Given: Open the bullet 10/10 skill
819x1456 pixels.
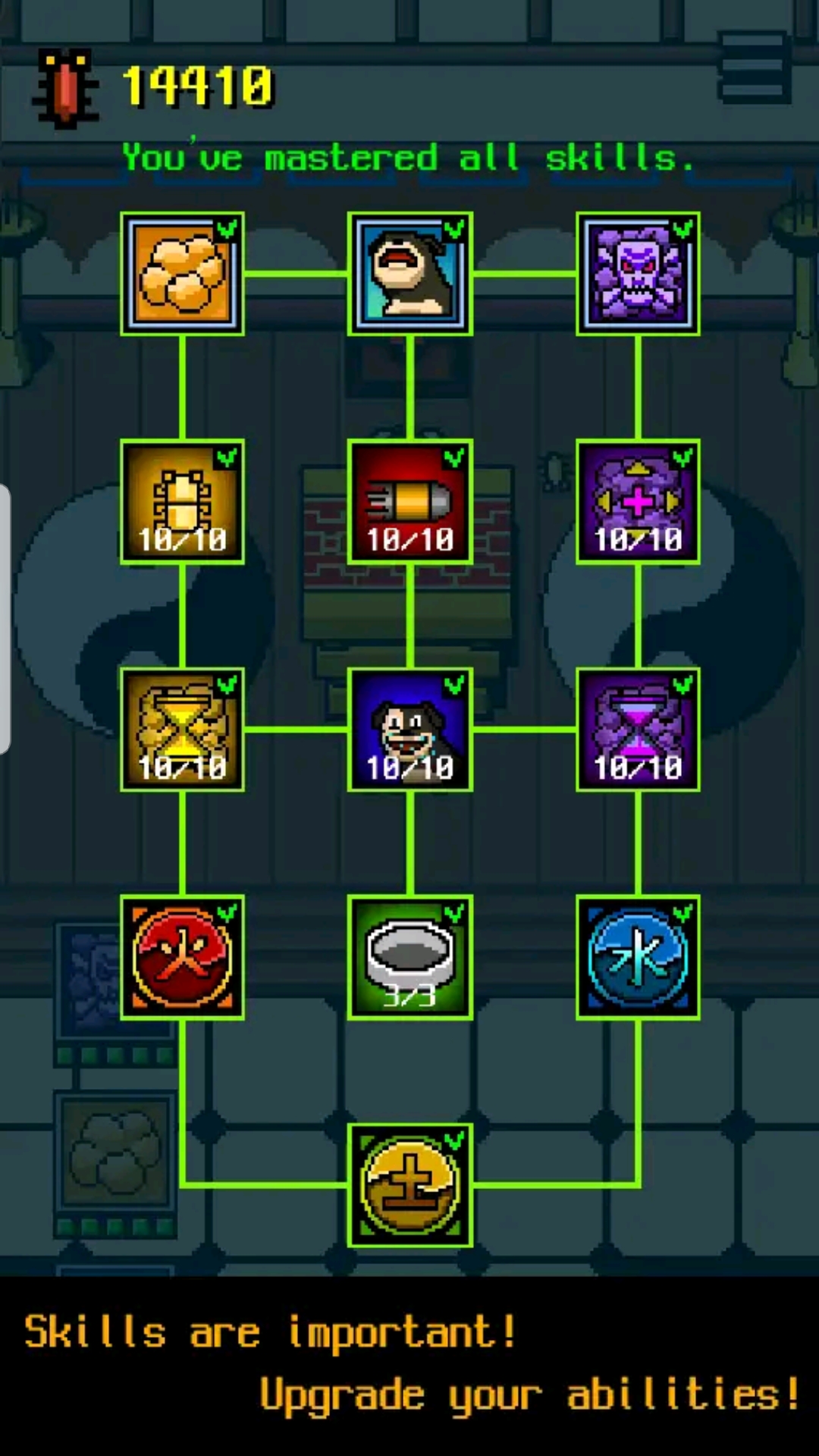Looking at the screenshot, I should click(x=410, y=501).
